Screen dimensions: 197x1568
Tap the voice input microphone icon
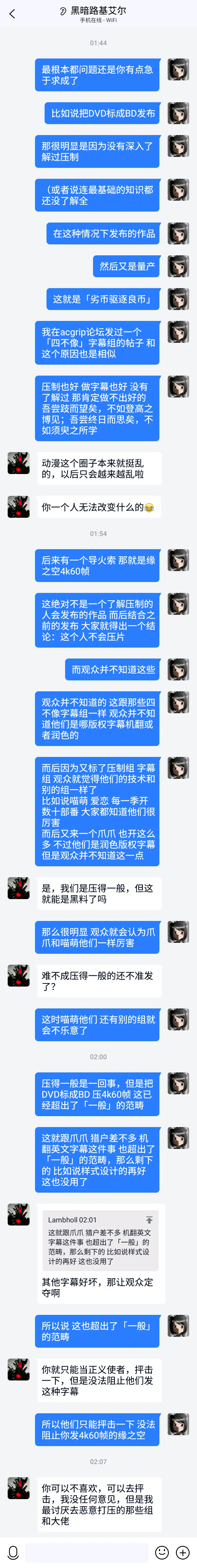tap(13, 1552)
